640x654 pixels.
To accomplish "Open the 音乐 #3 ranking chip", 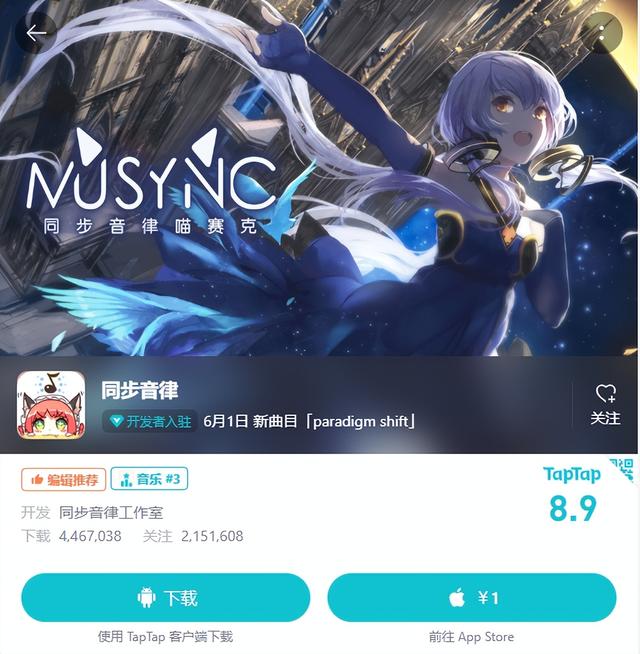I will [149, 479].
